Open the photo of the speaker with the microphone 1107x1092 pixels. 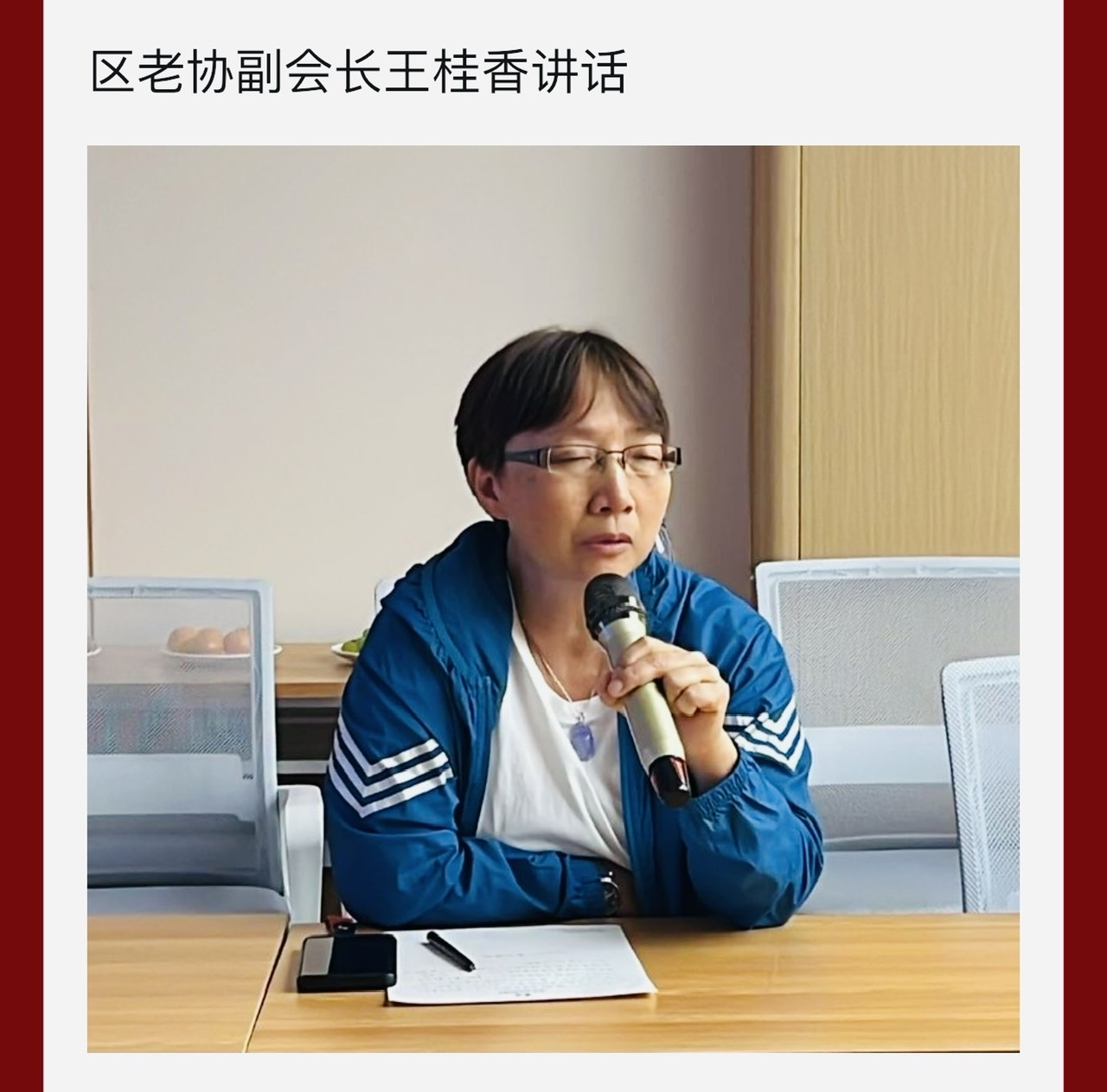pos(553,598)
